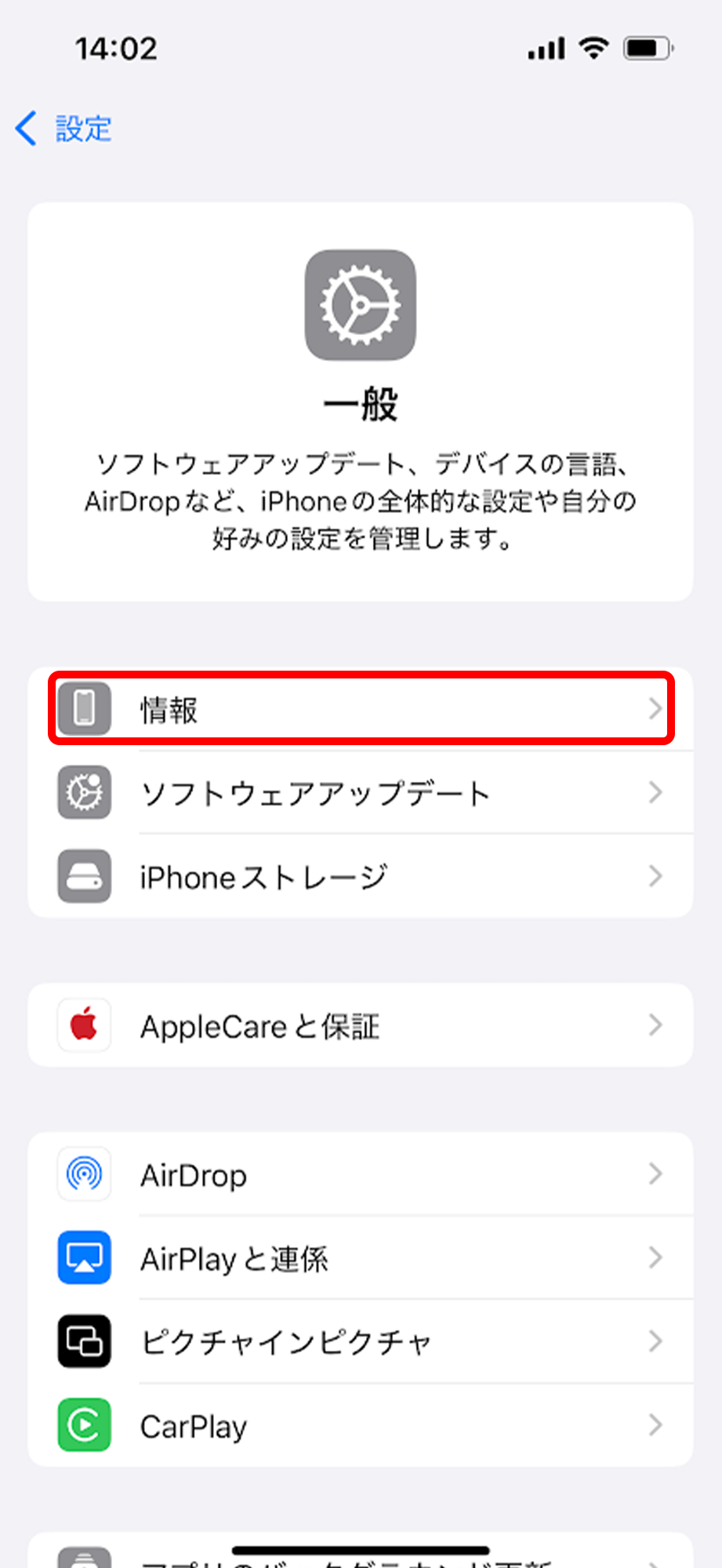
Task: Select the Apple logo beside AppleCareと保証
Action: [84, 1025]
